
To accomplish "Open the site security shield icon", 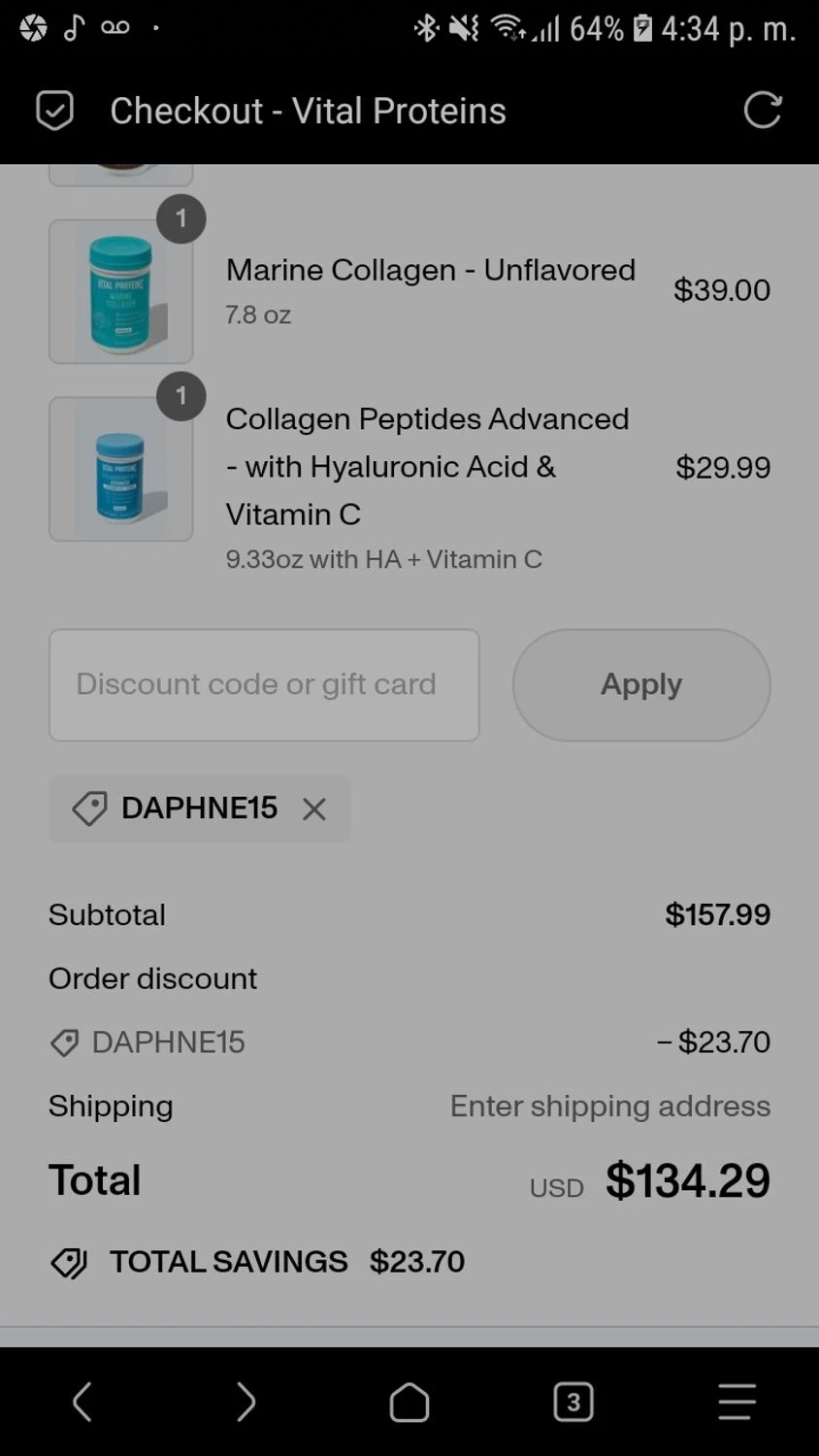I will click(54, 111).
